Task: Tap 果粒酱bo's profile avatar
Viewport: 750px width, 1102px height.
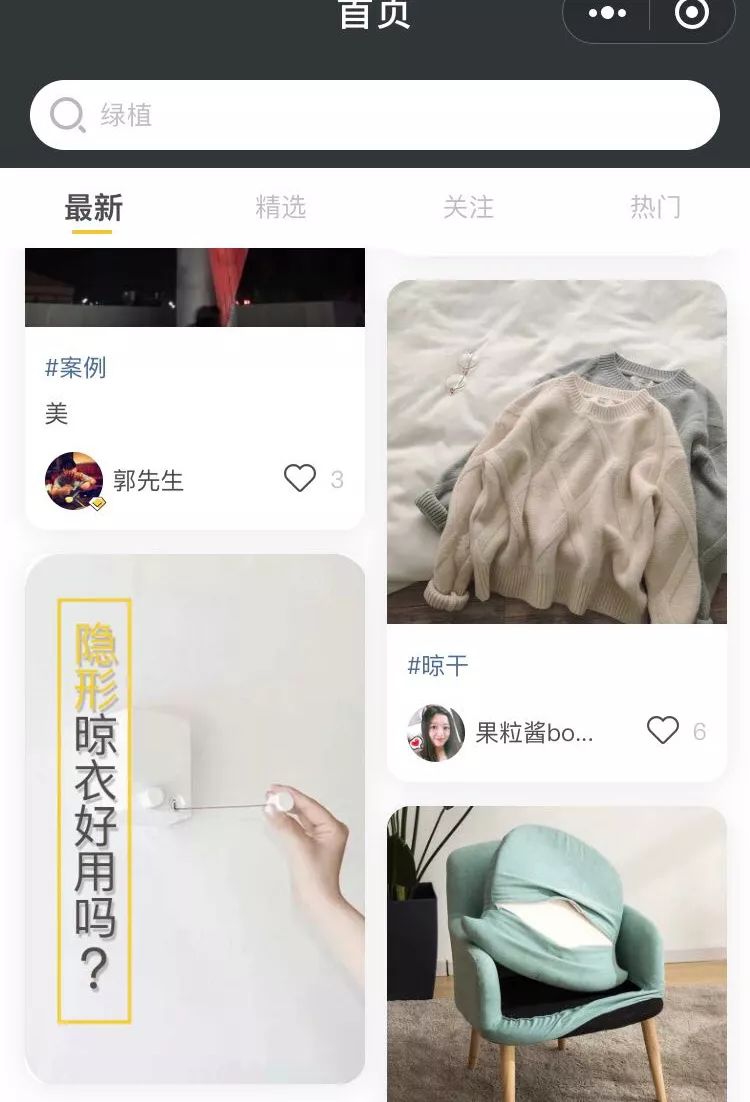Action: (436, 732)
